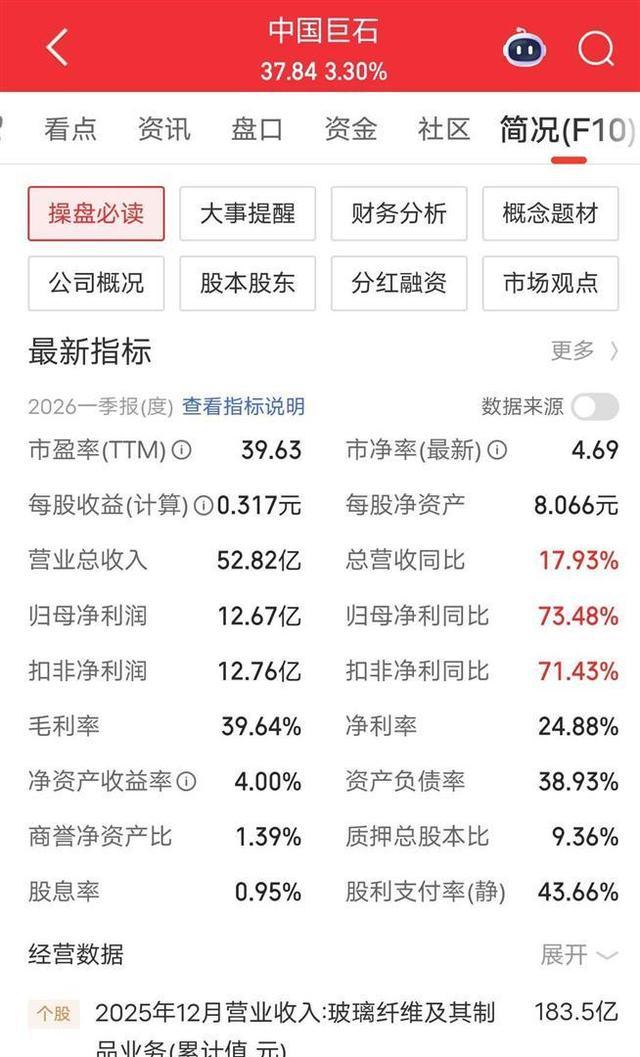This screenshot has width=640, height=1057.
Task: Switch to the 看点 tab
Action: tap(71, 129)
